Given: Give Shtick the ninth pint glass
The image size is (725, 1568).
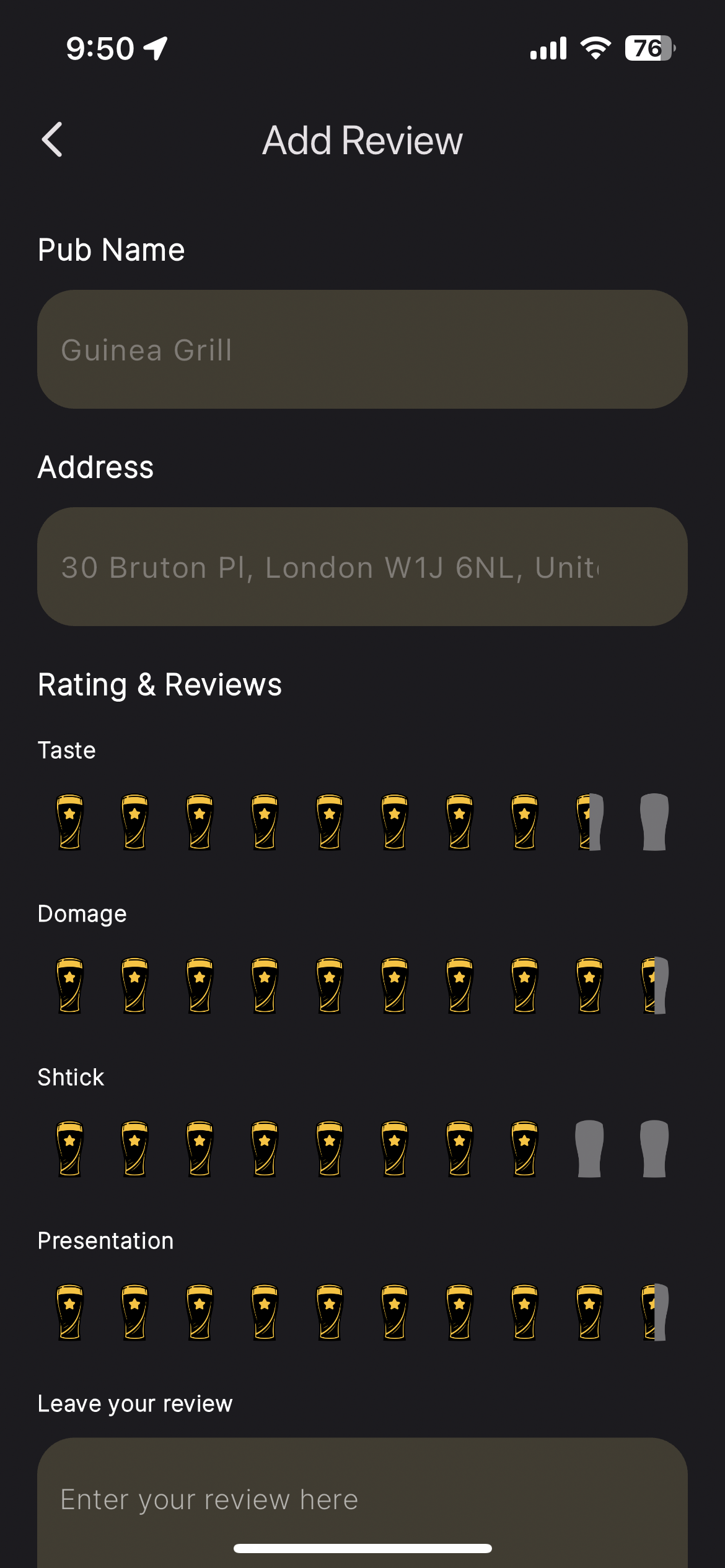Looking at the screenshot, I should [x=589, y=1149].
